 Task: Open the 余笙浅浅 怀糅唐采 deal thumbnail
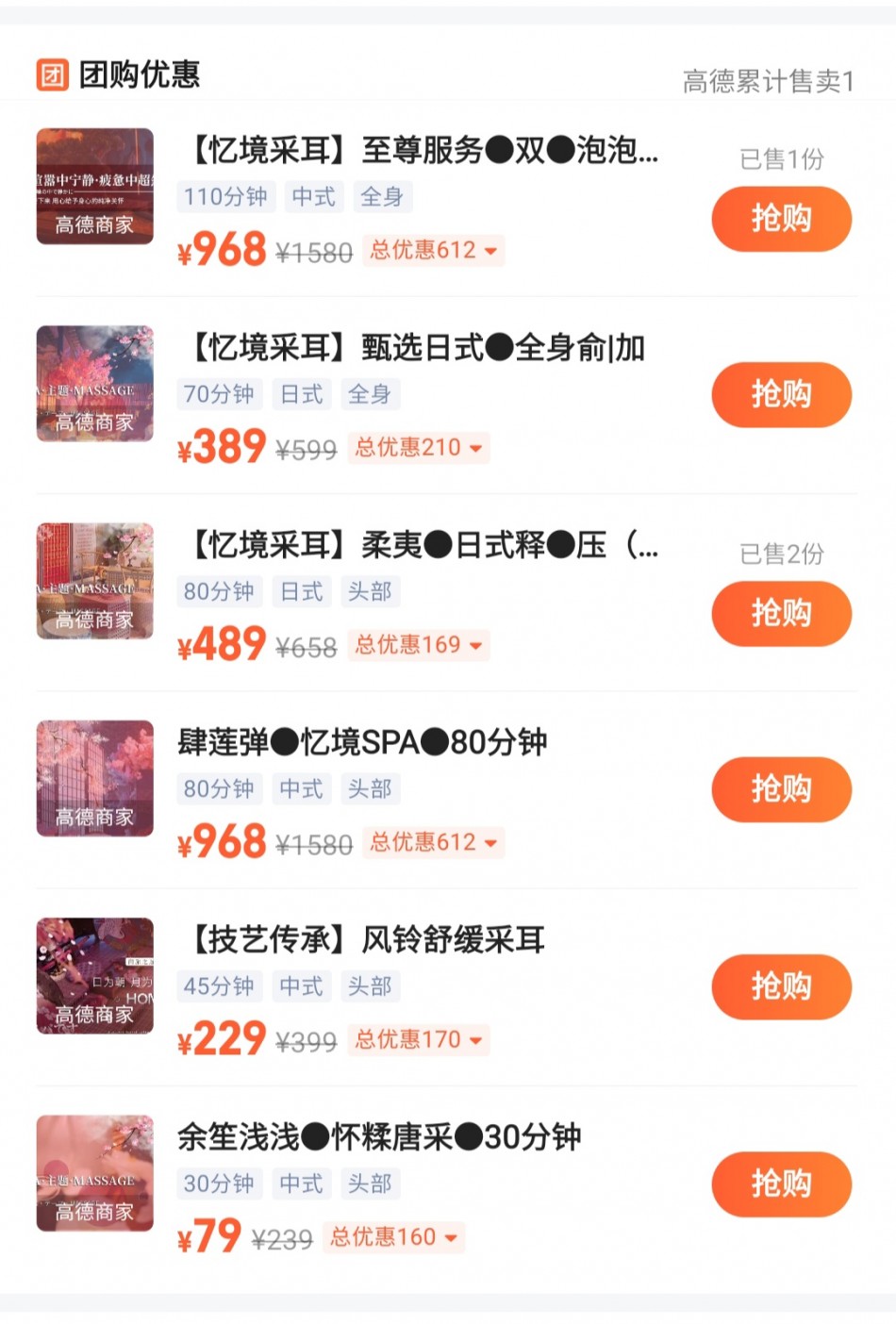(94, 1173)
